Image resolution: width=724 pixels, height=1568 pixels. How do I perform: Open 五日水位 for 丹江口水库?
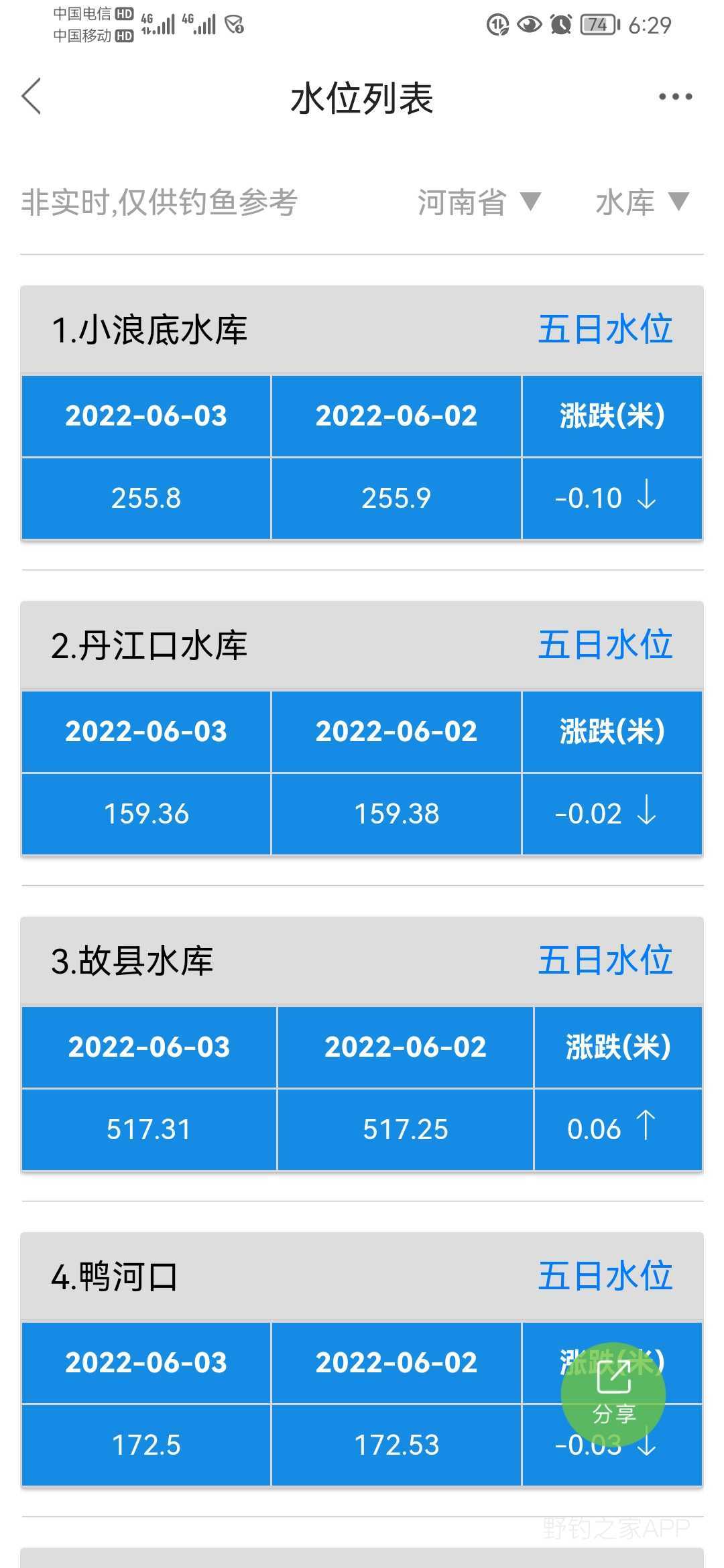coord(605,645)
